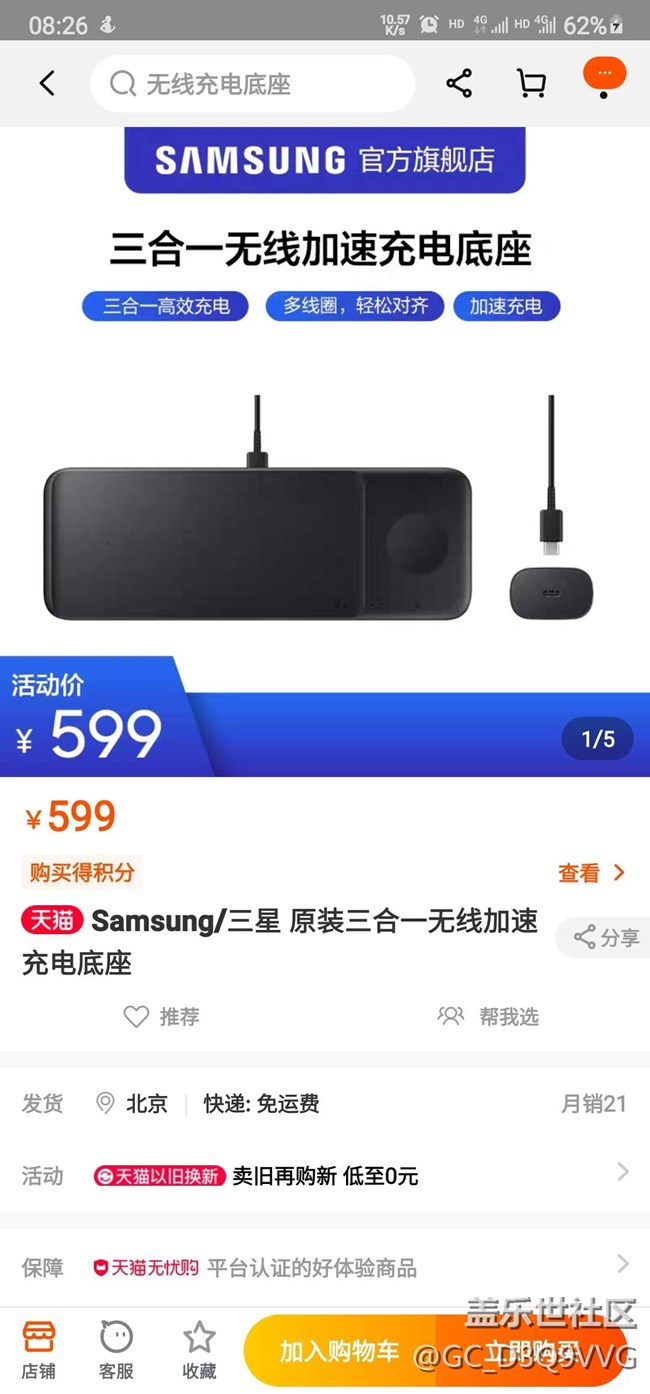Open the product image gallery
This screenshot has width=650, height=1394.
point(325,450)
